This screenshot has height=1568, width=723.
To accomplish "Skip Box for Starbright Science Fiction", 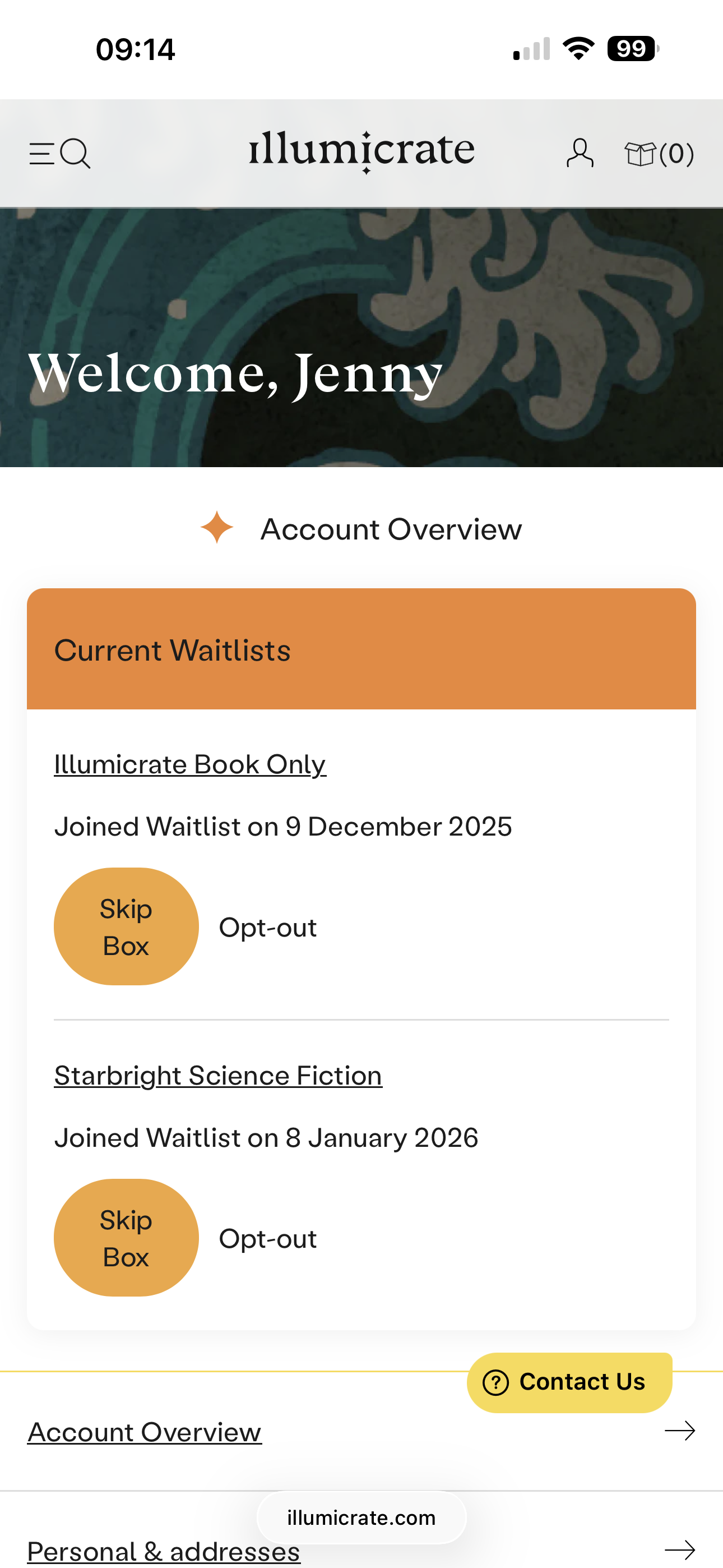I will pos(126,1238).
